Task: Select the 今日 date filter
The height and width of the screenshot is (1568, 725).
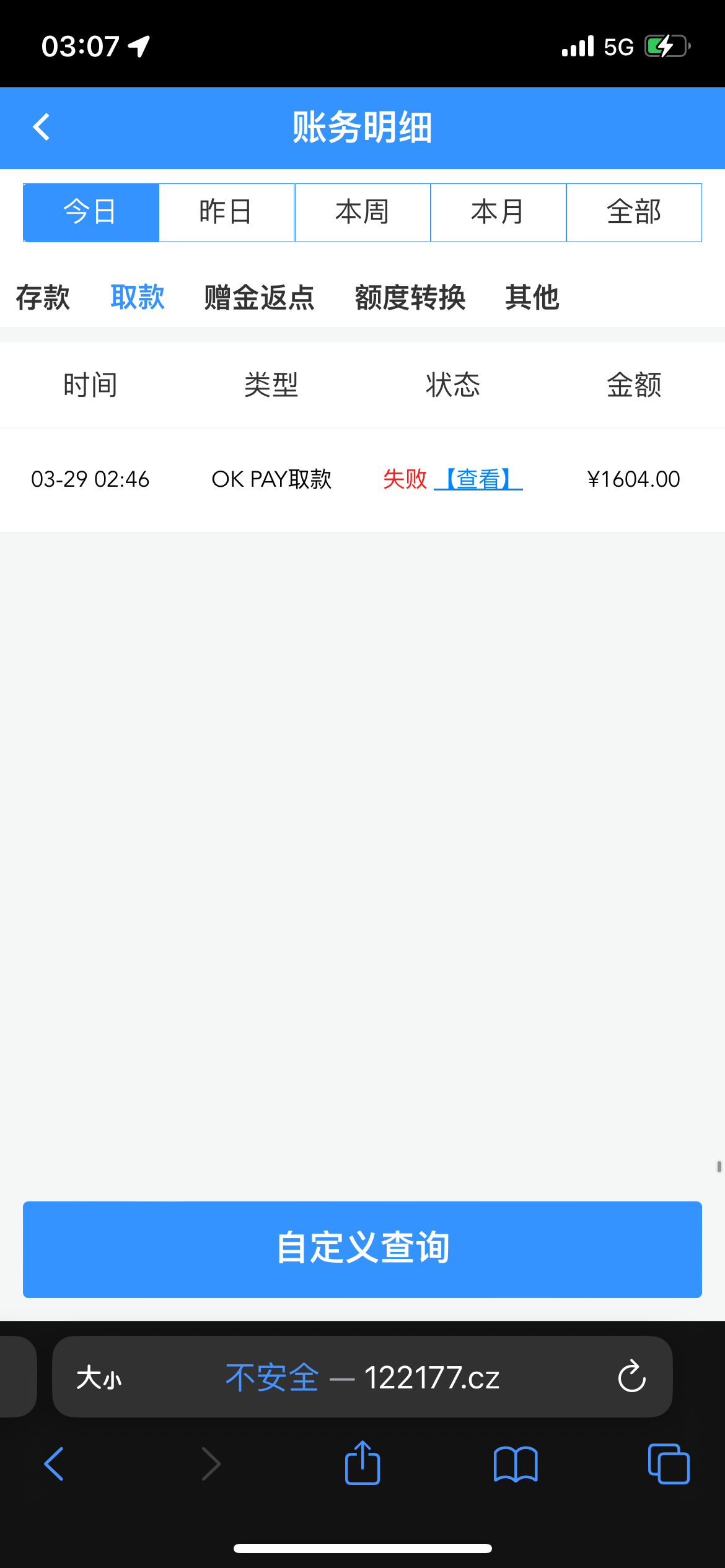Action: pyautogui.click(x=91, y=212)
